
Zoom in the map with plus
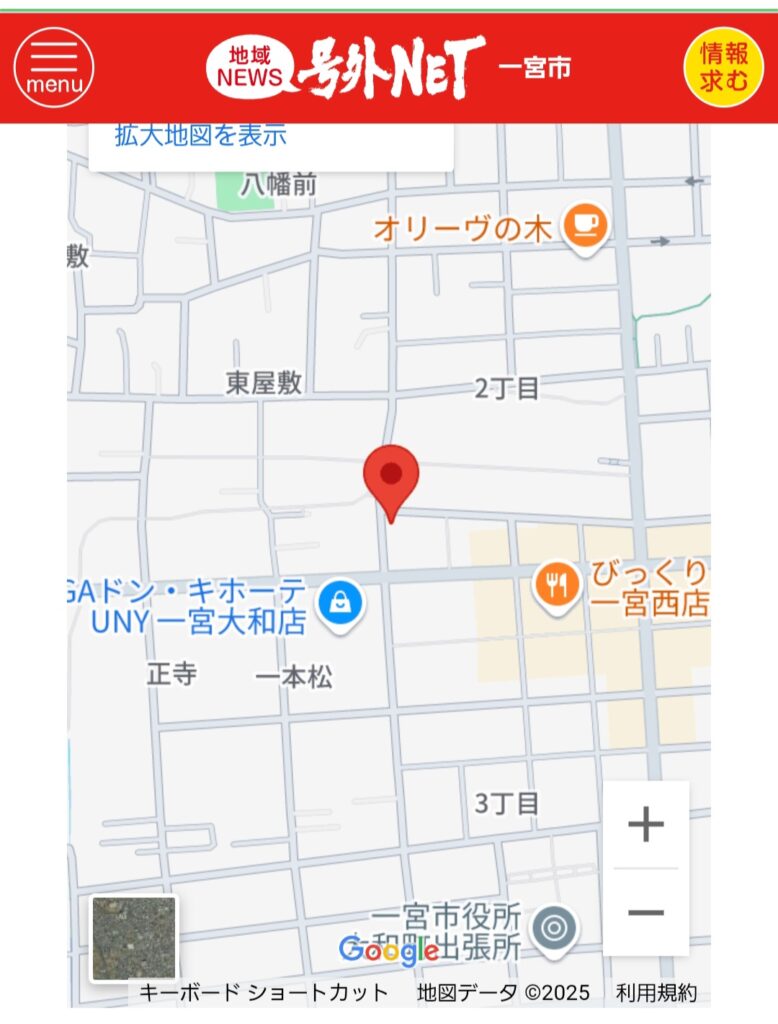[646, 825]
